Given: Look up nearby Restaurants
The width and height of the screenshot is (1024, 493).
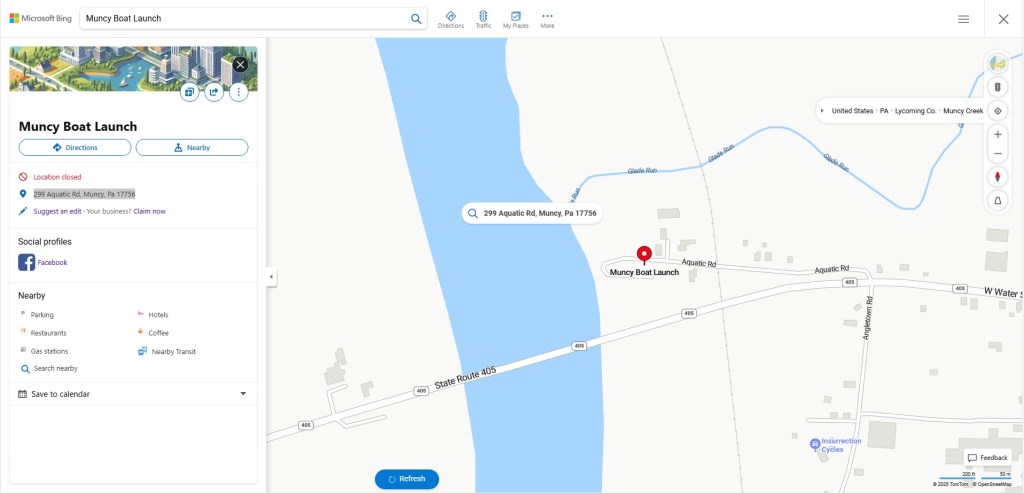Looking at the screenshot, I should pyautogui.click(x=48, y=333).
